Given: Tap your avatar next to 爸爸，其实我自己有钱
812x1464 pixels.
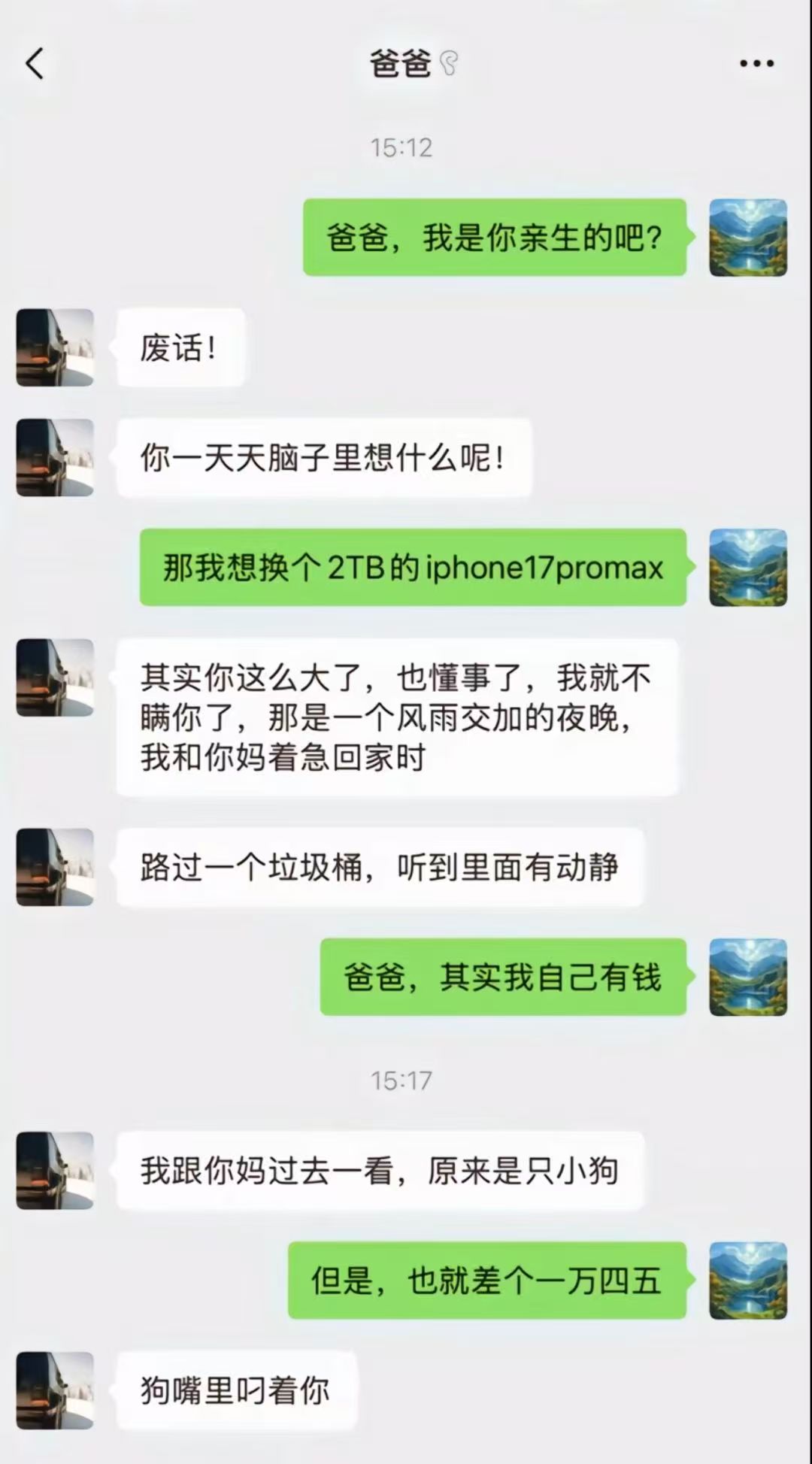Looking at the screenshot, I should point(749,979).
